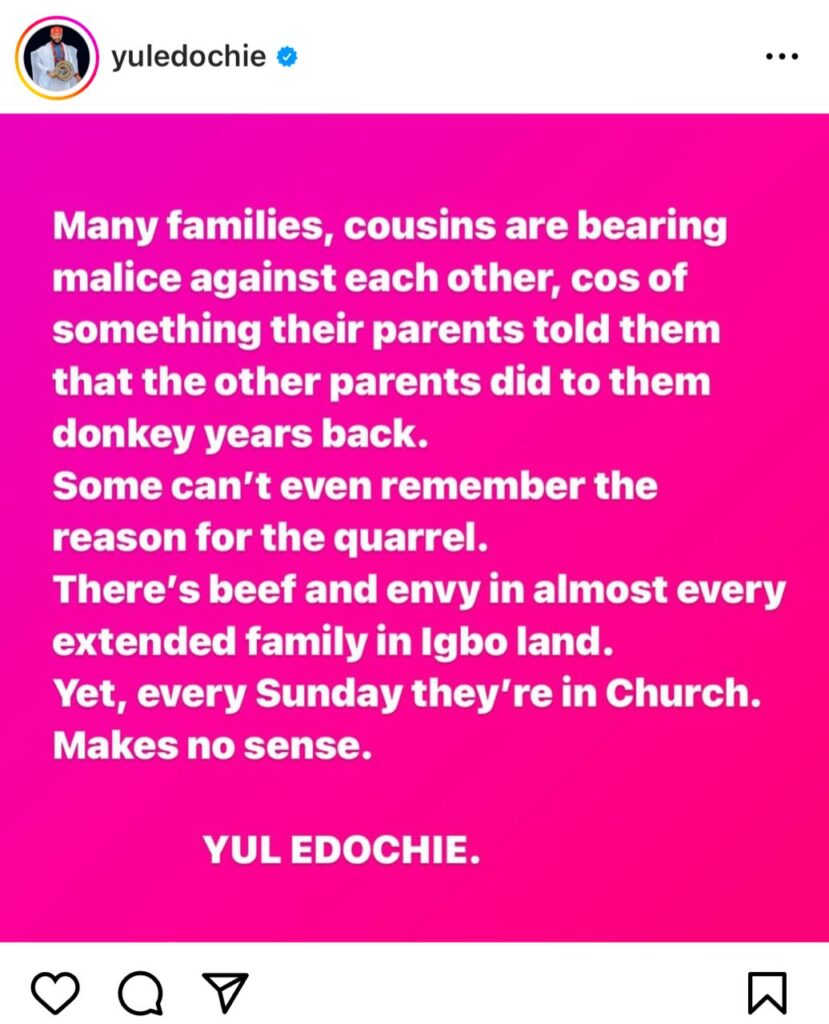Save this post with the bookmark icon
Screen dimensions: 829x1024
[767, 992]
